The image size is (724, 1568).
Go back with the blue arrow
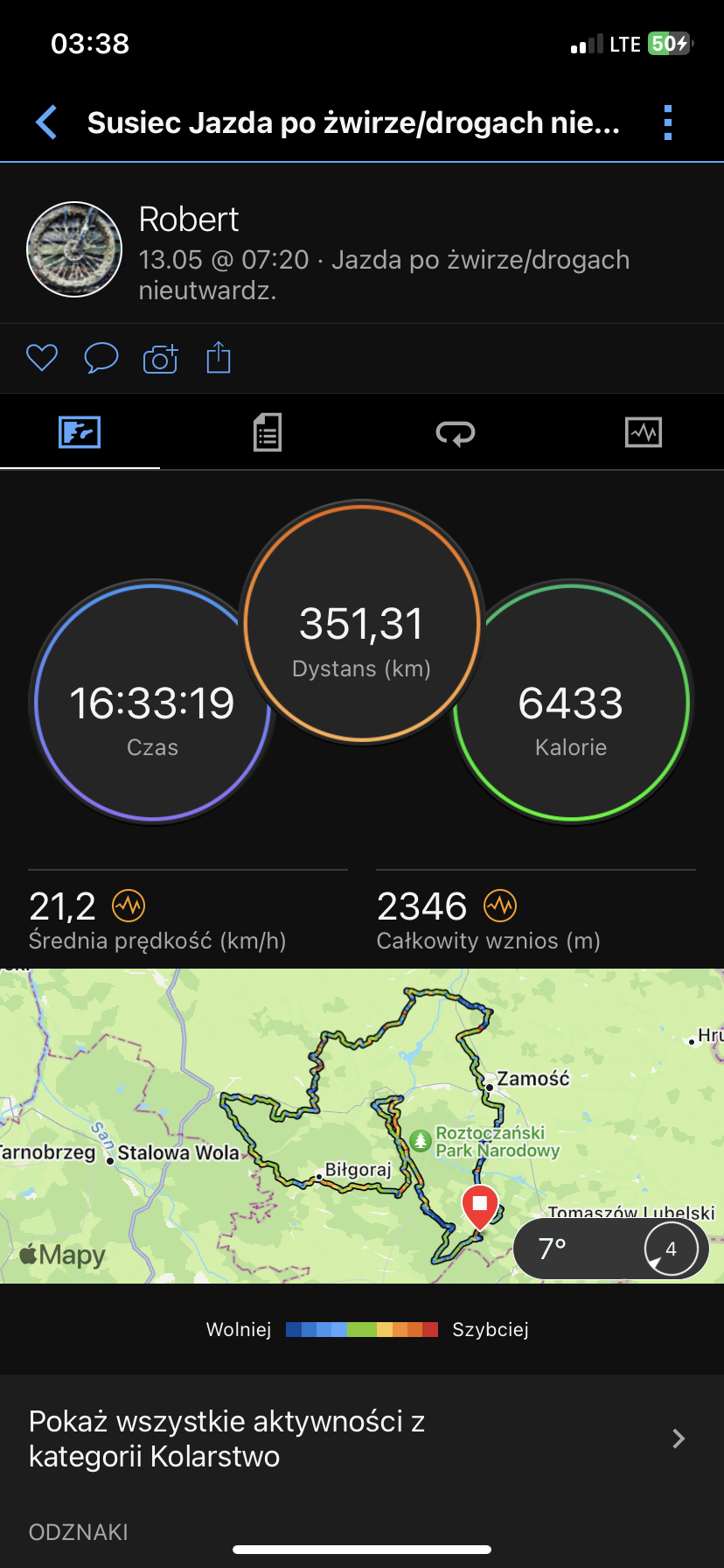(46, 122)
